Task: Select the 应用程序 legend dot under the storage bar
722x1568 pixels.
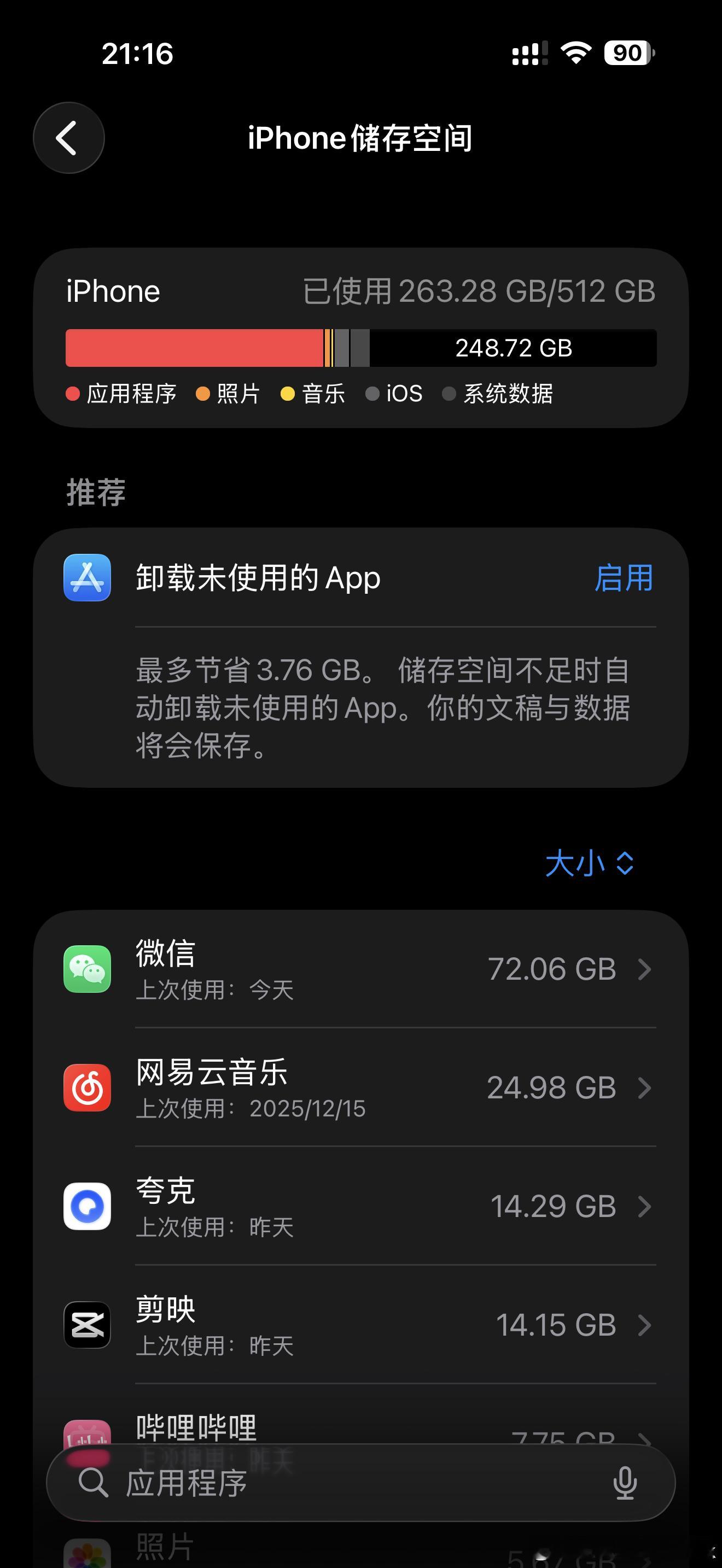Action: pyautogui.click(x=72, y=394)
